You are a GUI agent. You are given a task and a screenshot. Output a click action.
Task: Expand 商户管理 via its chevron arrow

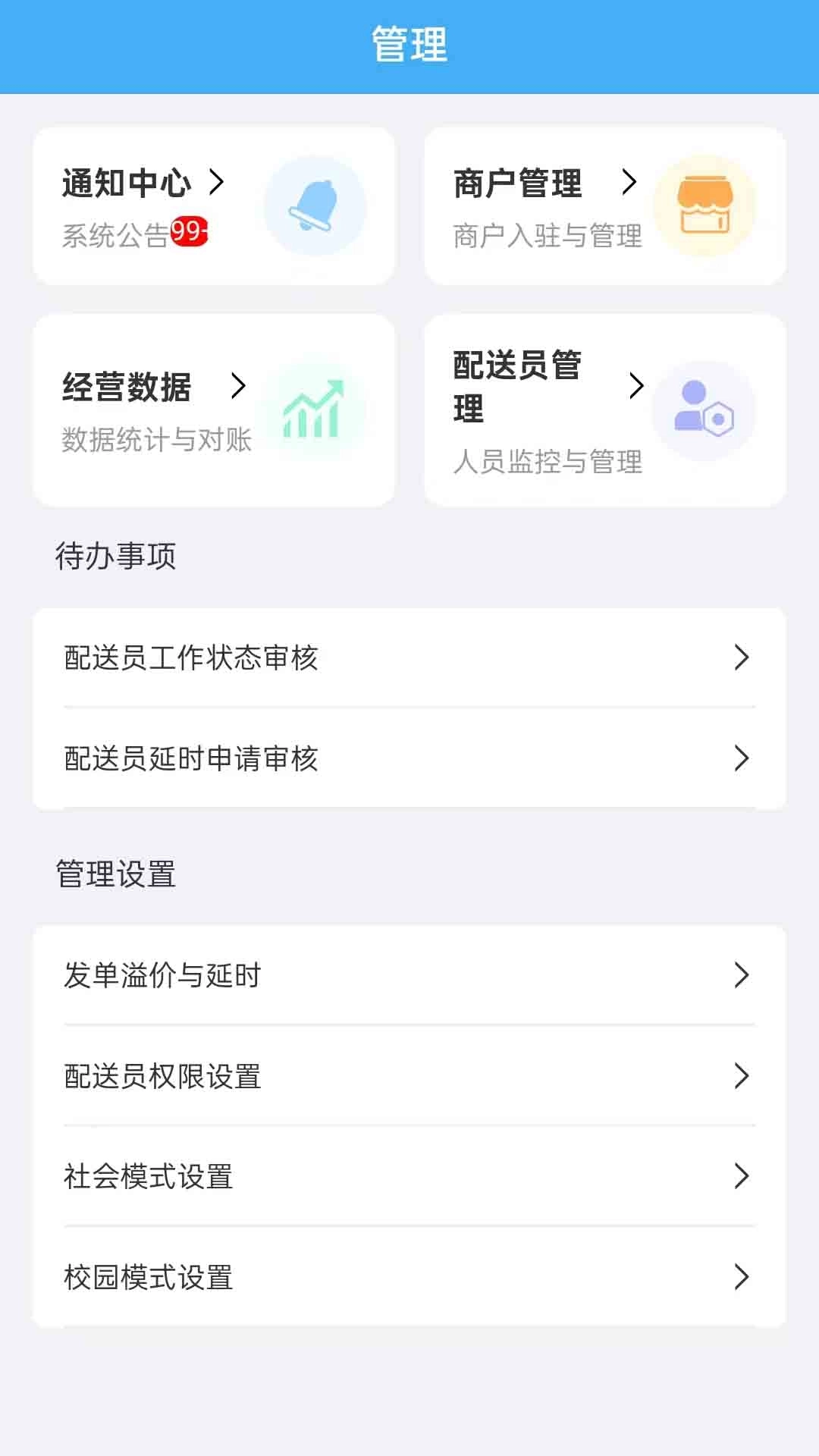[x=629, y=182]
